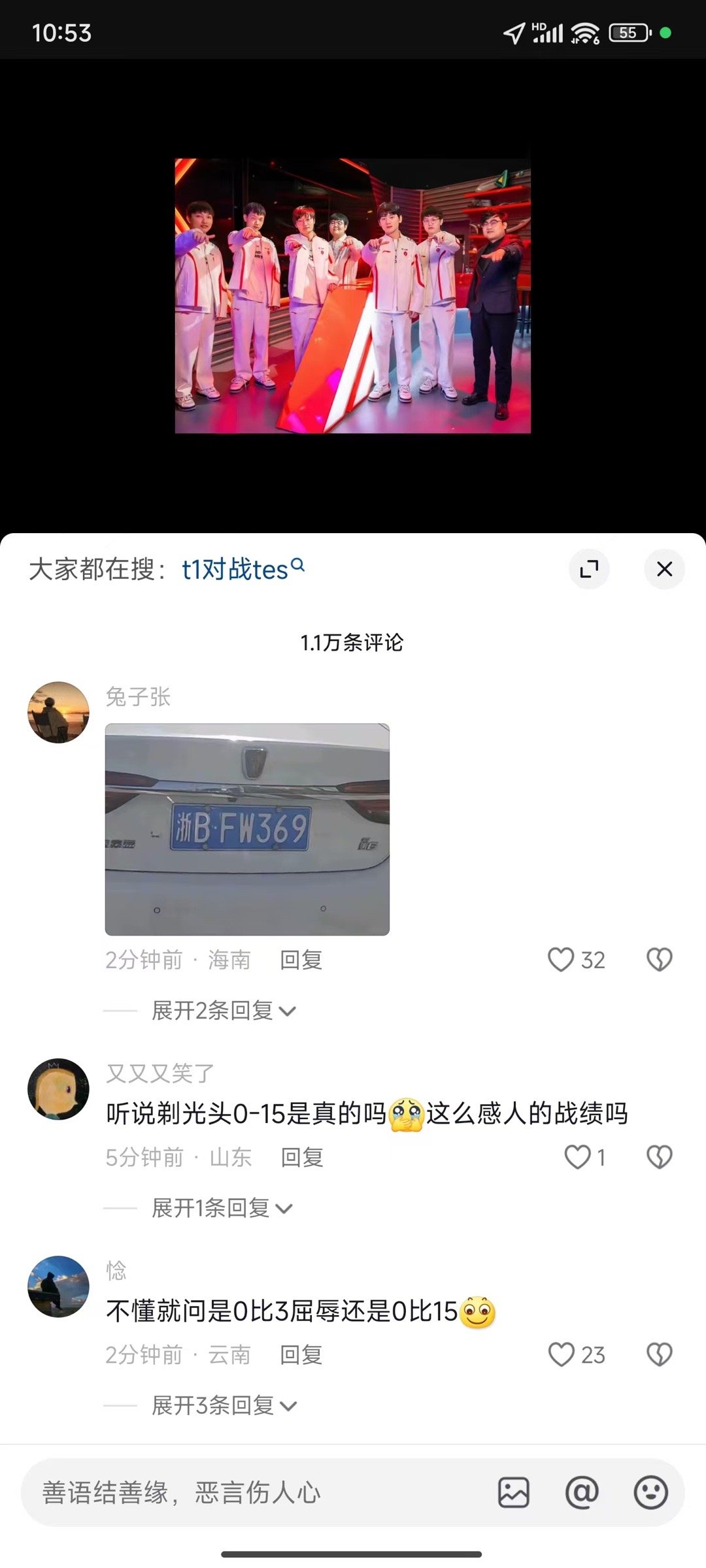Like 惗's comment with 23 likes
This screenshot has height=1568, width=706.
pyautogui.click(x=561, y=1354)
